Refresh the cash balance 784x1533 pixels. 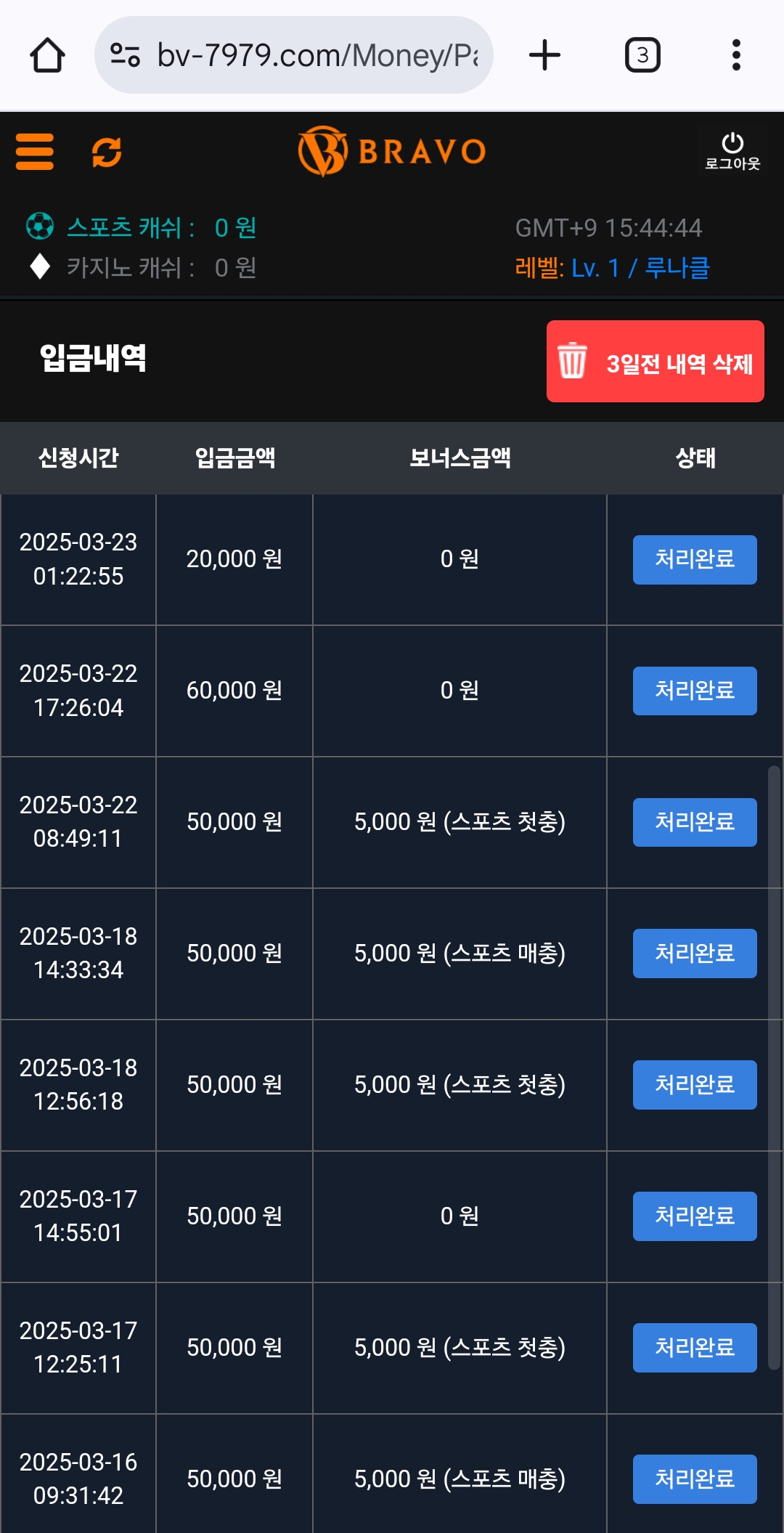click(107, 153)
